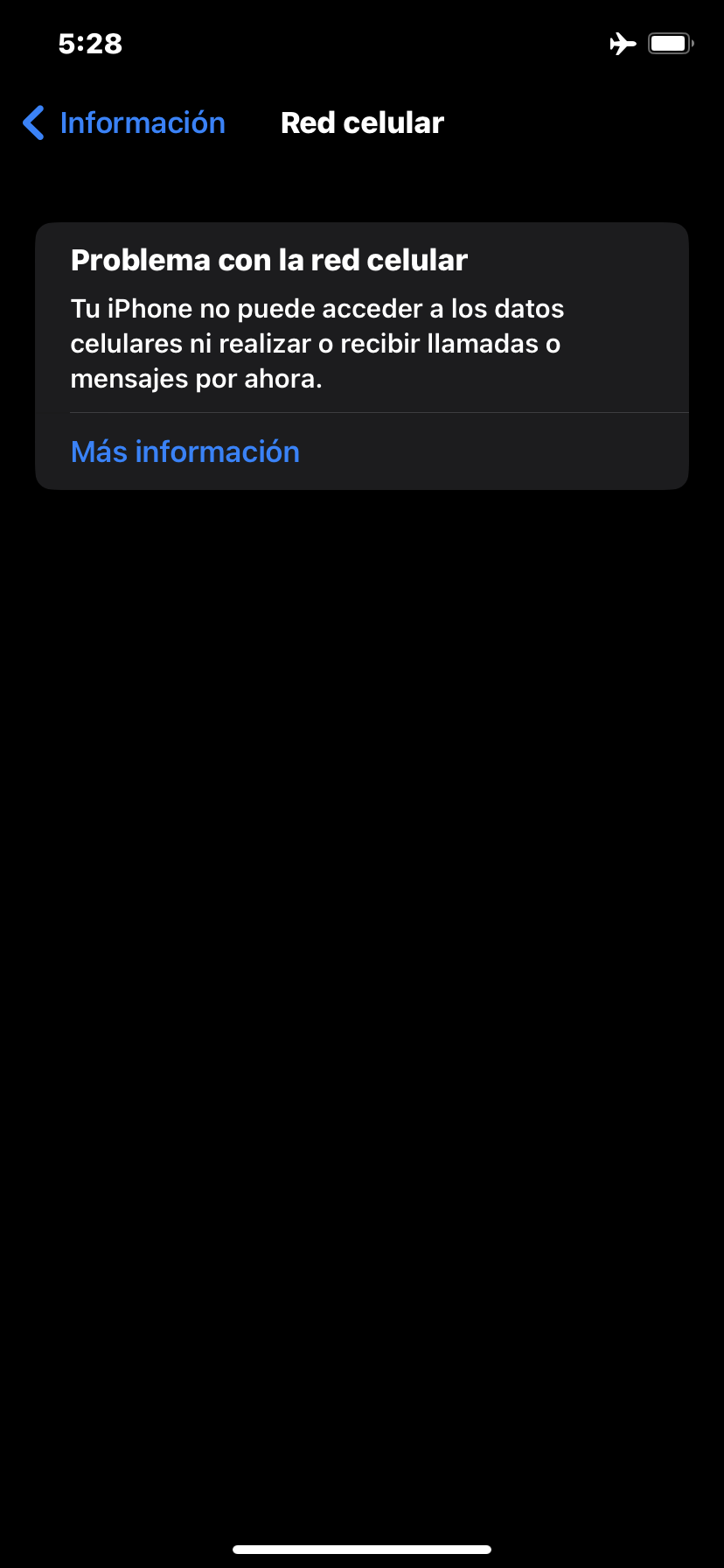Go back to Información screen
Viewport: 724px width, 1568px height.
click(x=122, y=123)
